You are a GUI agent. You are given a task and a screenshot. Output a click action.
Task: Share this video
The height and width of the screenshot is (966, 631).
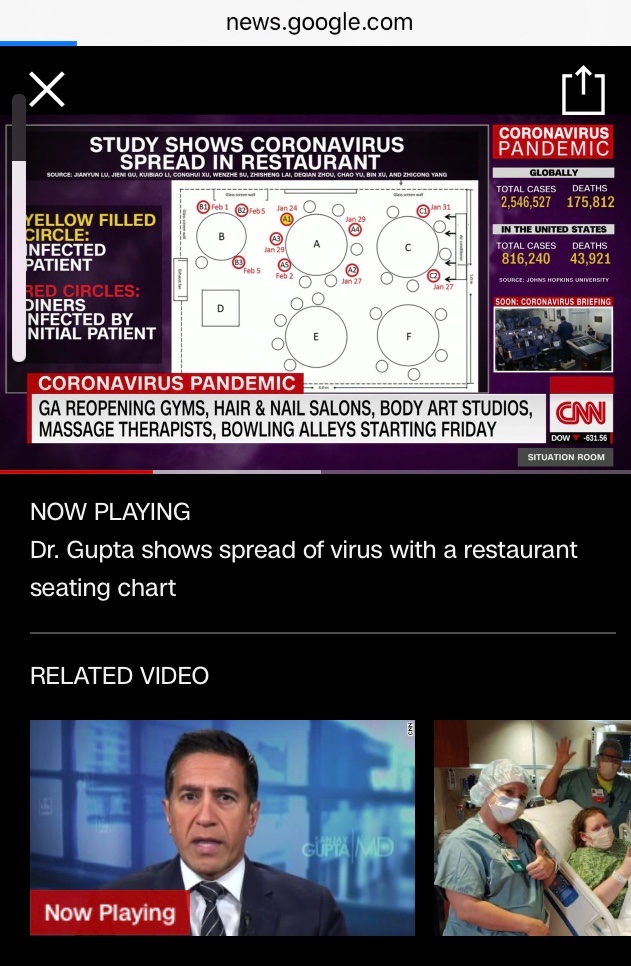583,91
